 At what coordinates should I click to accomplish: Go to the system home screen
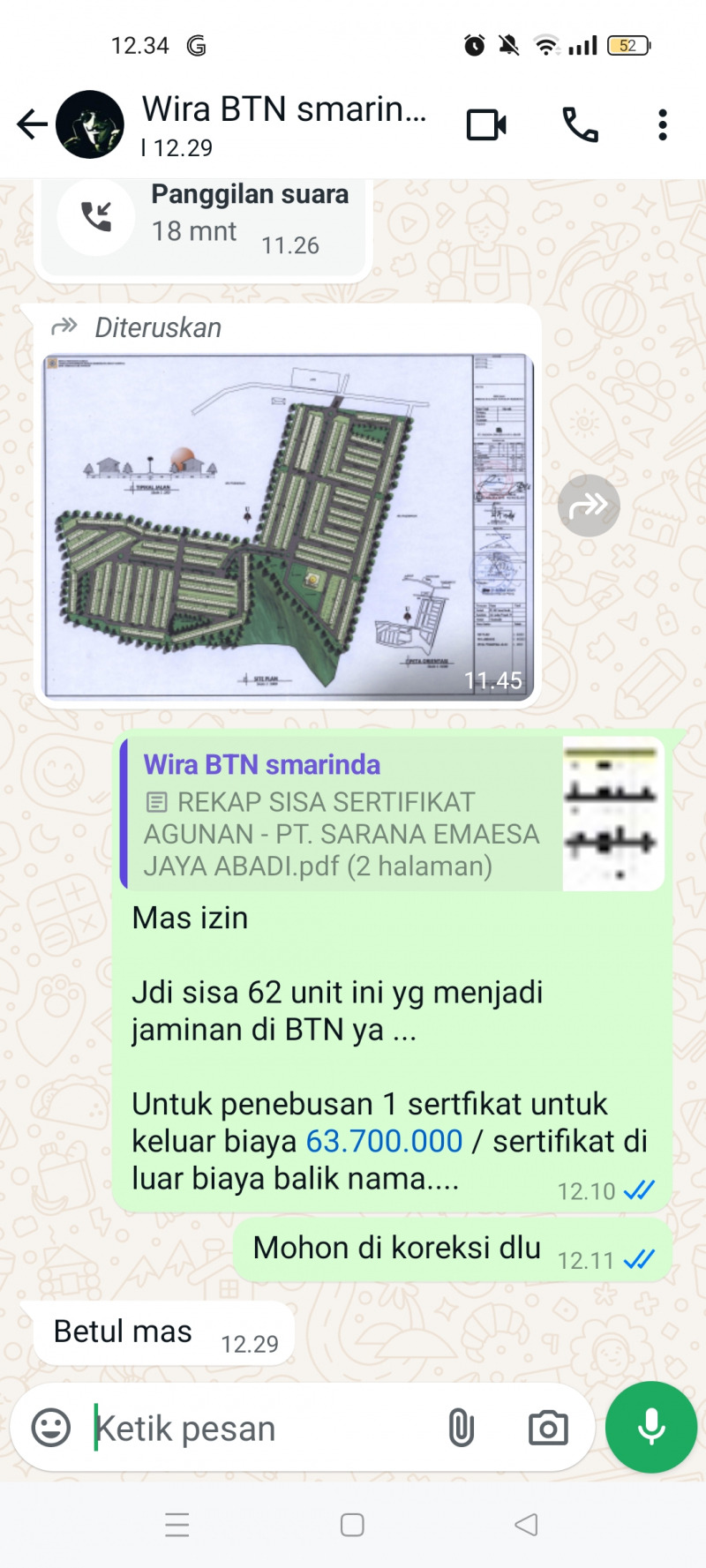(352, 1525)
